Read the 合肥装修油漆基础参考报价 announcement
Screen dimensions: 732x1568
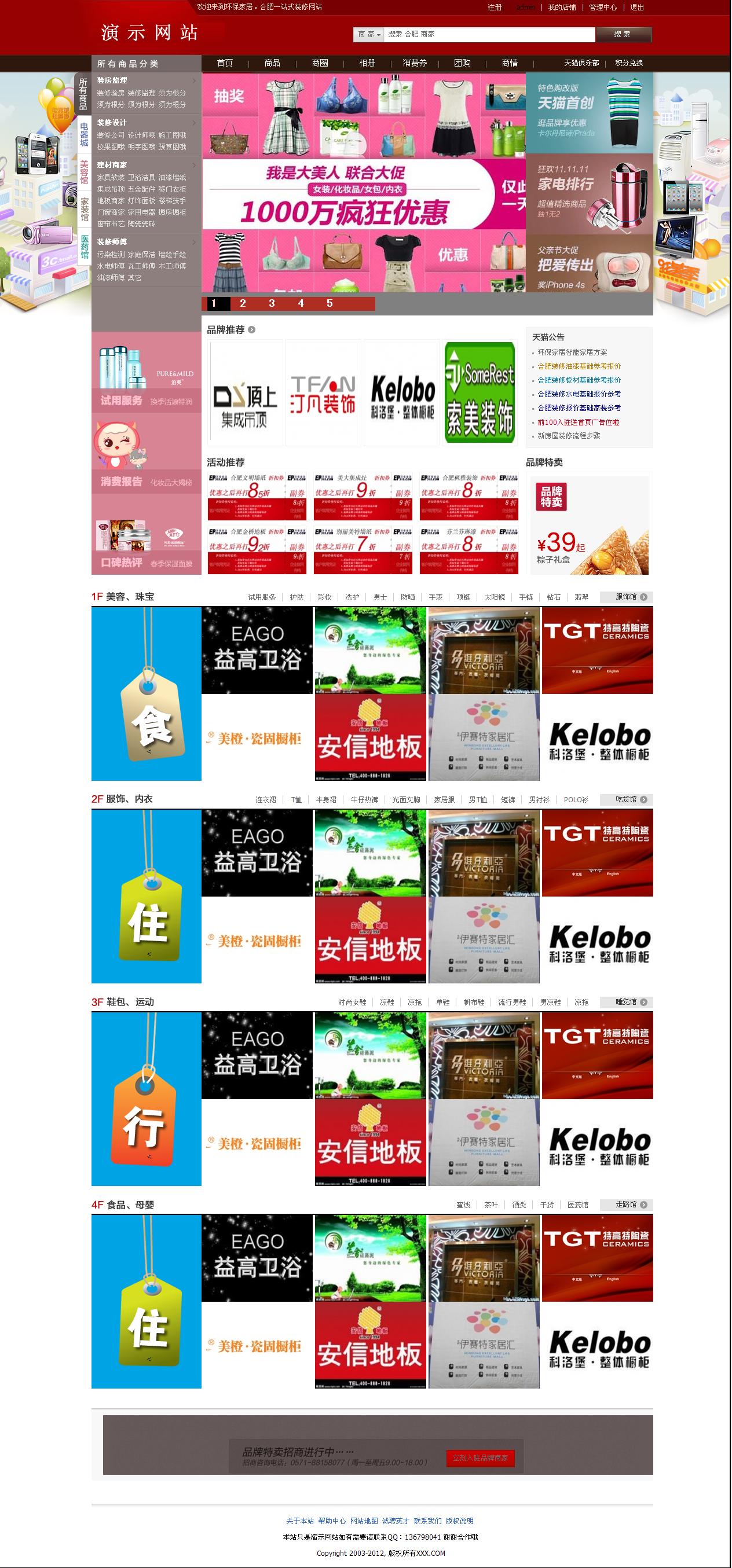[579, 366]
